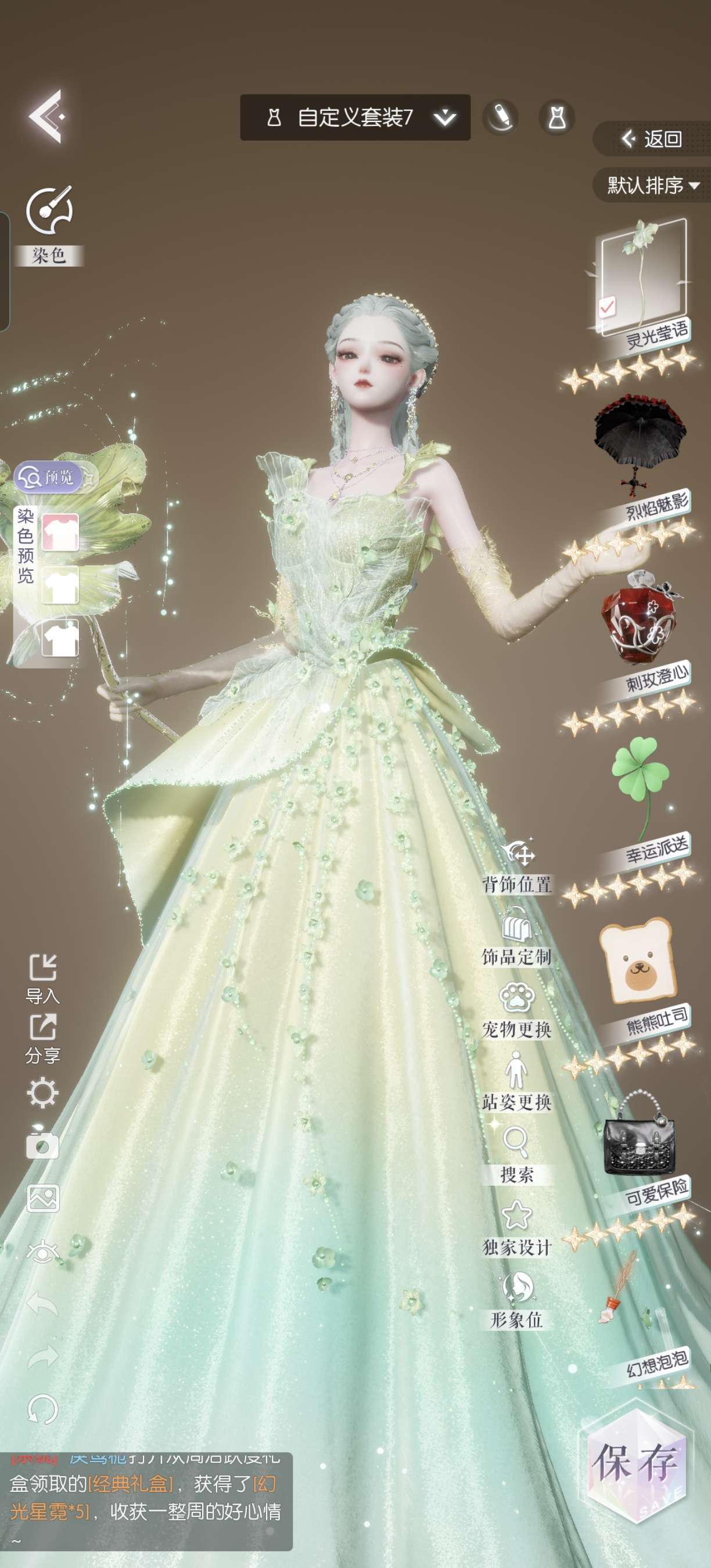Share the outfit via 分享
Screen dimensions: 711x1568
click(42, 1038)
